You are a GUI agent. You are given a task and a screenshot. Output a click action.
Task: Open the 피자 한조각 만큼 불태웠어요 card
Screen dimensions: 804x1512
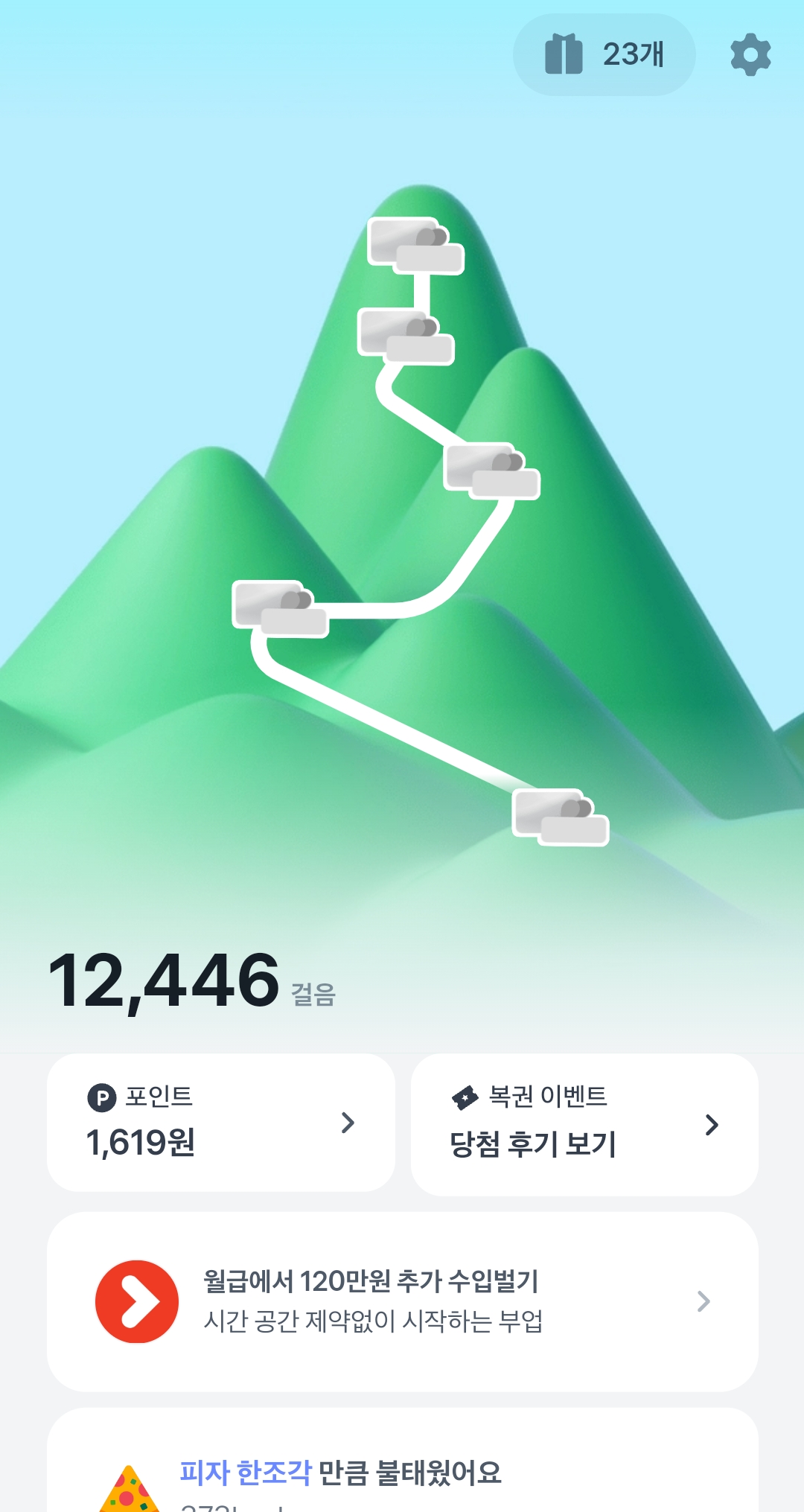(402, 1470)
